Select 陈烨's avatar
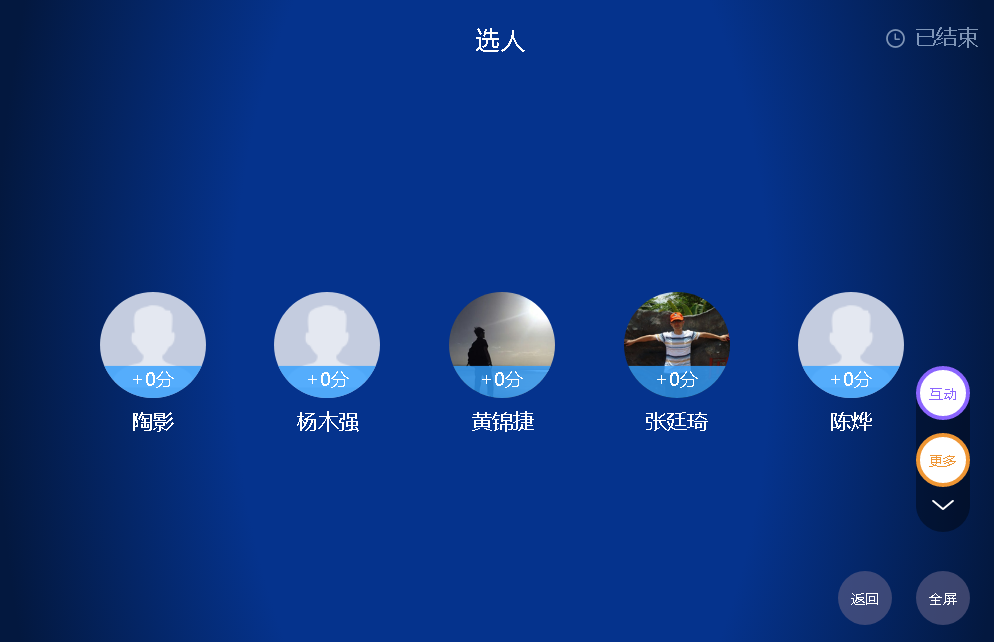 point(851,344)
